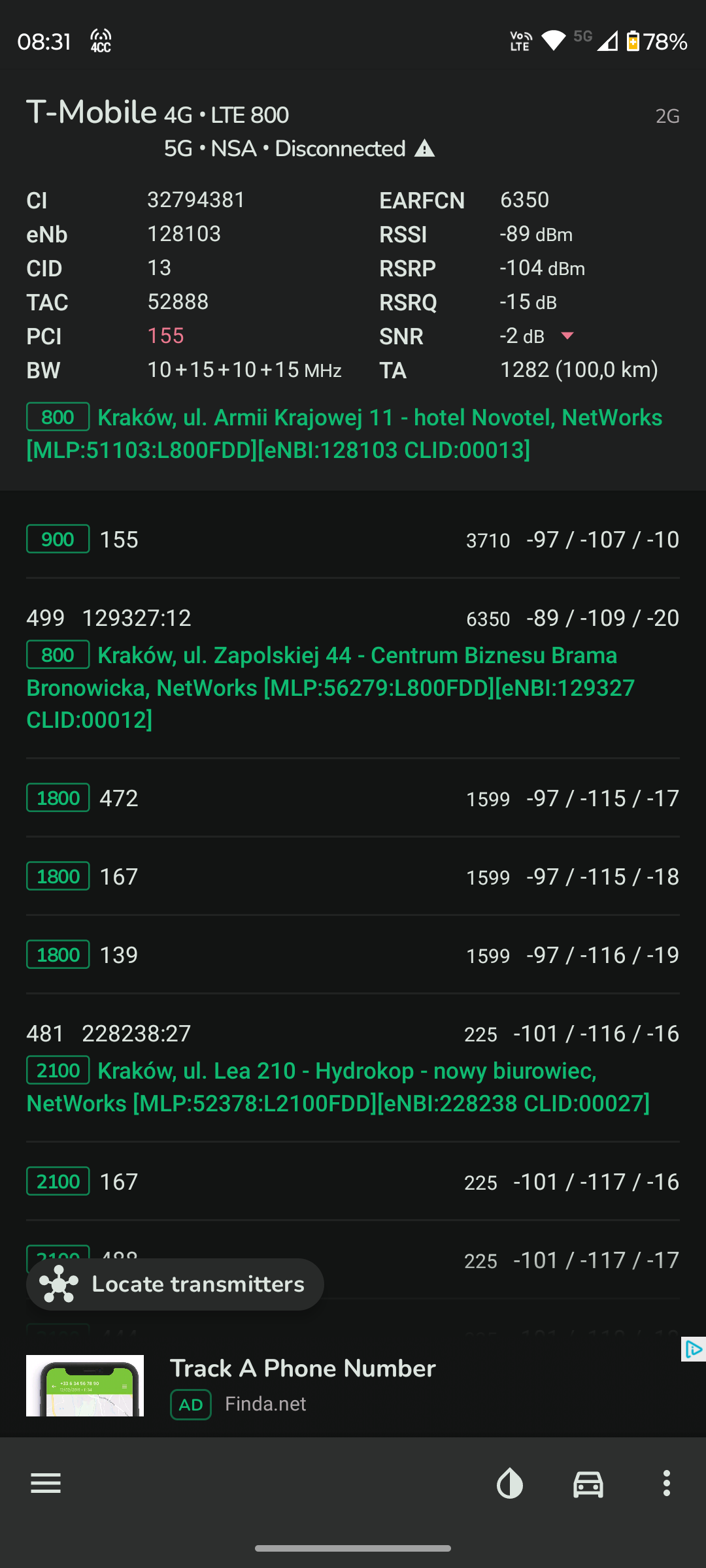Image resolution: width=706 pixels, height=1568 pixels.
Task: Switch to the 2G tab
Action: point(667,116)
